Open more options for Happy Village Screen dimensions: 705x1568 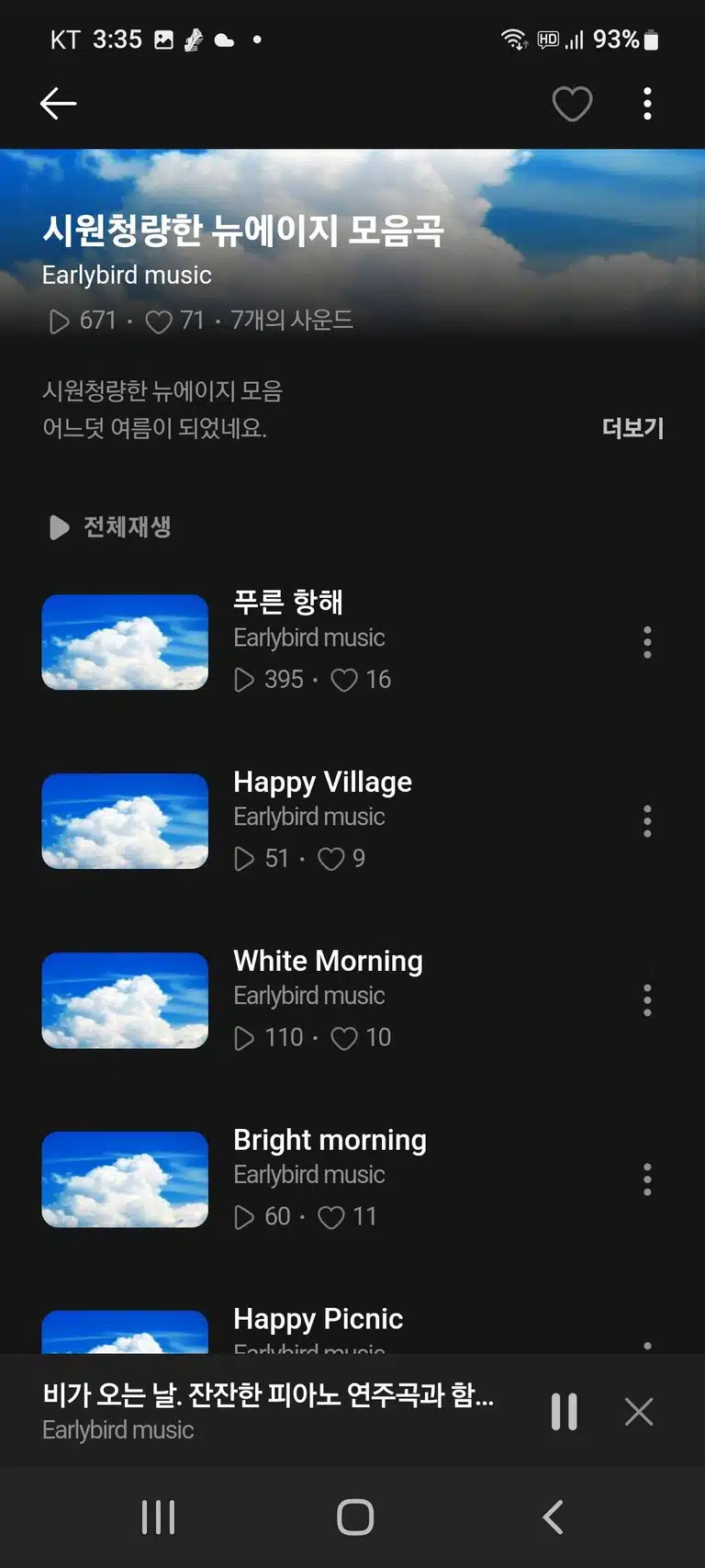point(647,821)
